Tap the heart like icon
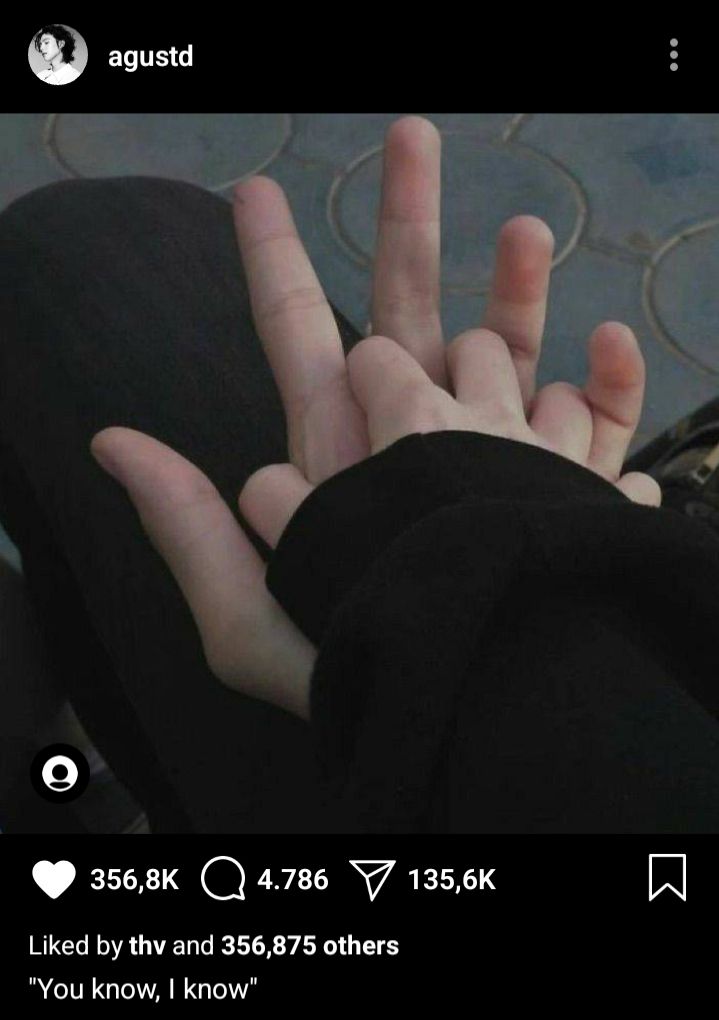 click(54, 880)
